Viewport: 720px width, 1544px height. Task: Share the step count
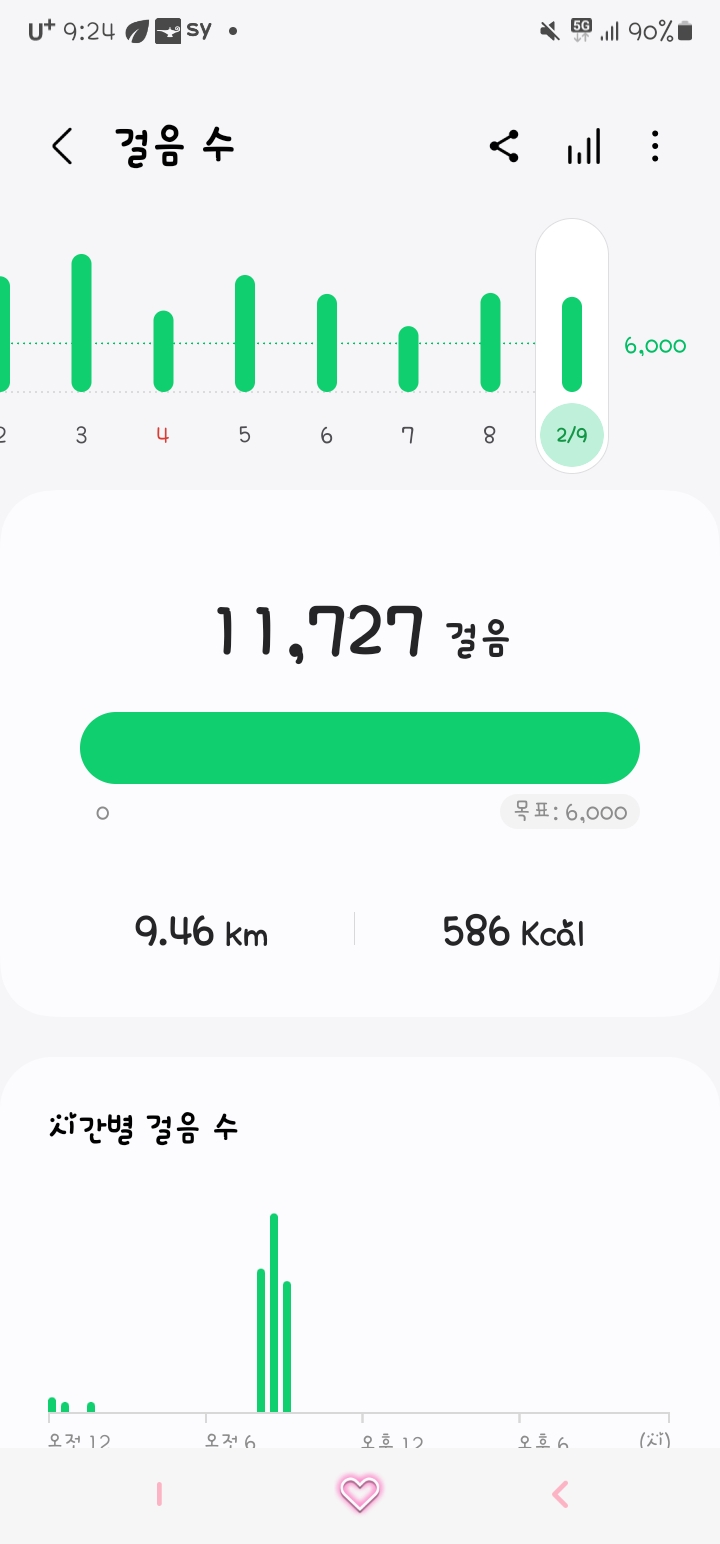point(504,147)
